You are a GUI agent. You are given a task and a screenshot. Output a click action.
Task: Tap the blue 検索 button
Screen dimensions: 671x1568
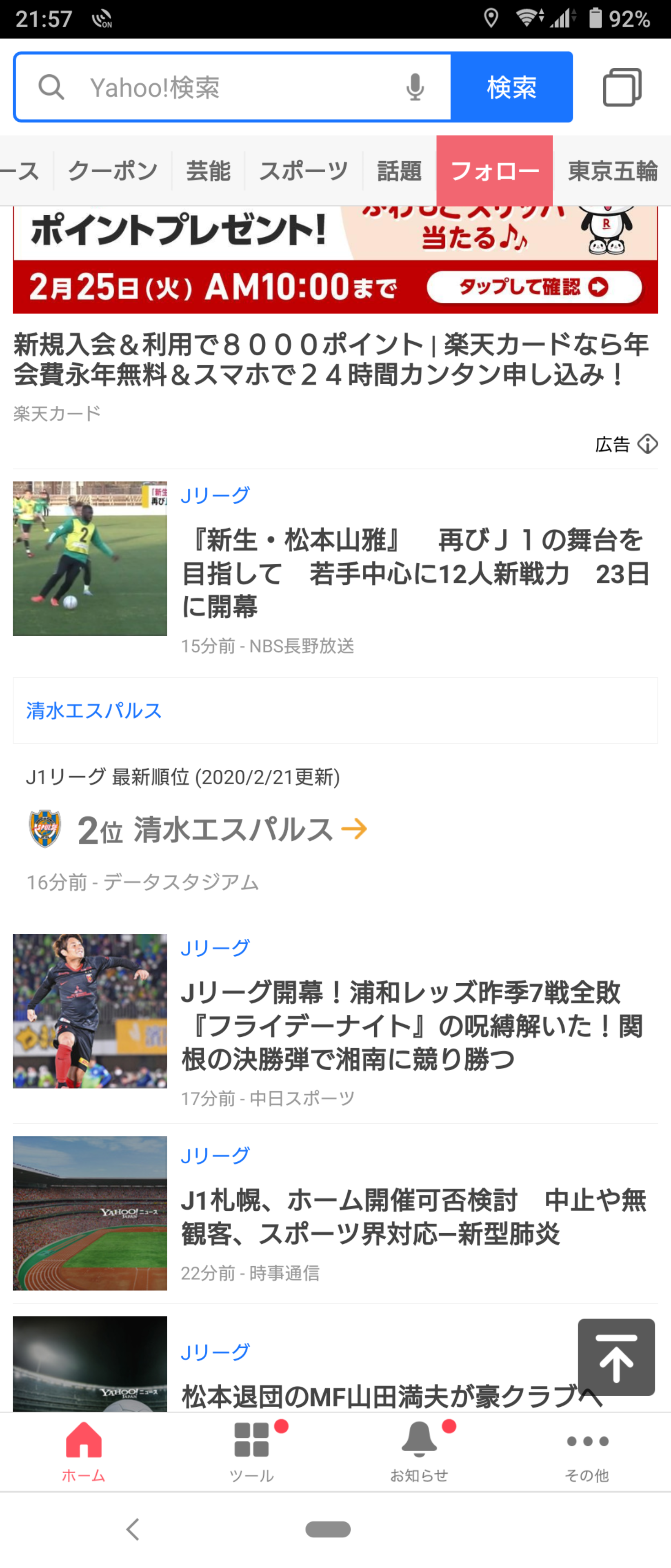coord(511,88)
